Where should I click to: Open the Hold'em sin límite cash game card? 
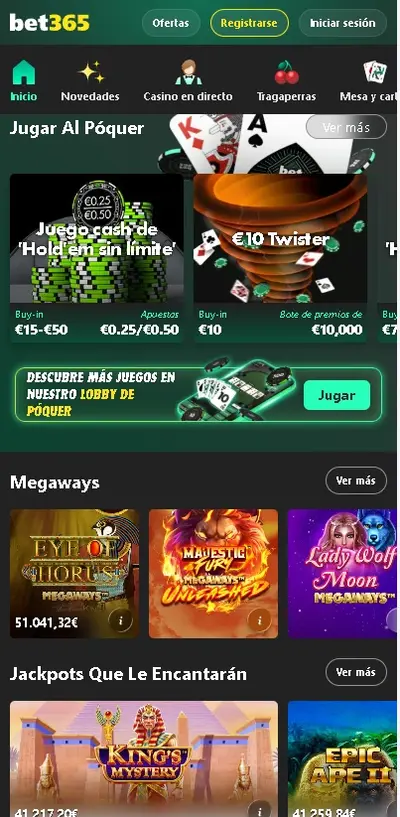pos(97,258)
